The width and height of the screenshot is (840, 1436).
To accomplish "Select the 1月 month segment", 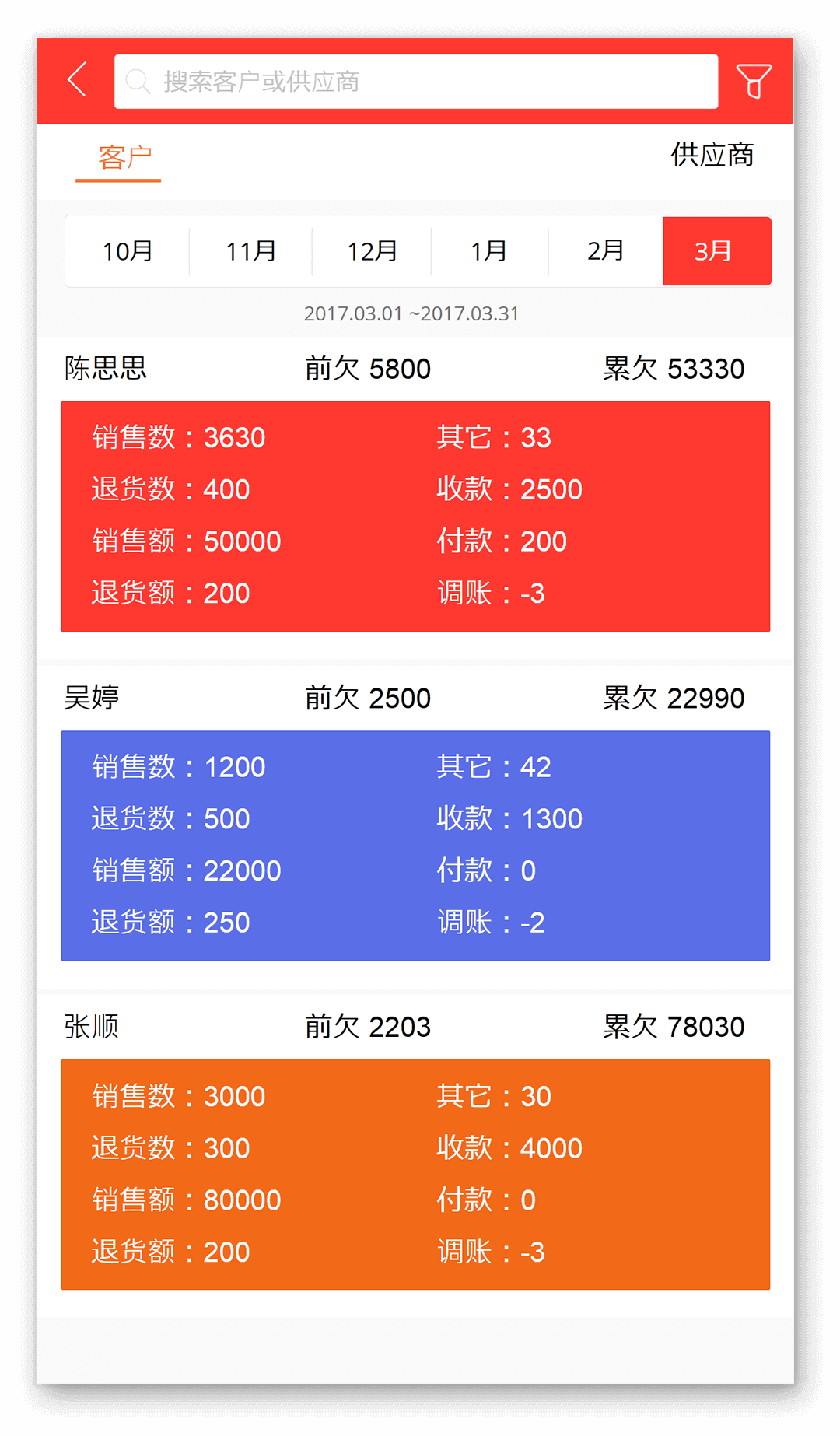I will click(x=489, y=251).
